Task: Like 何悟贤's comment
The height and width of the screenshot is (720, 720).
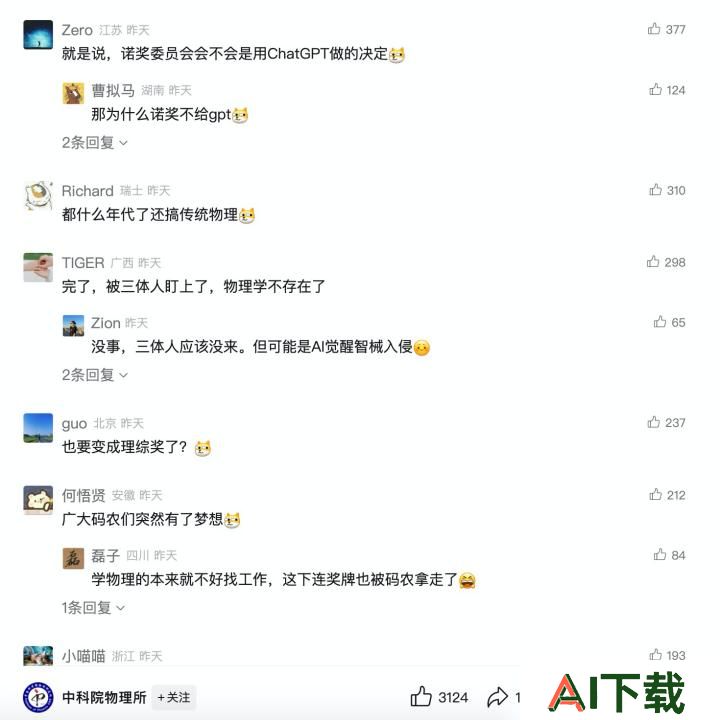Action: click(x=656, y=494)
